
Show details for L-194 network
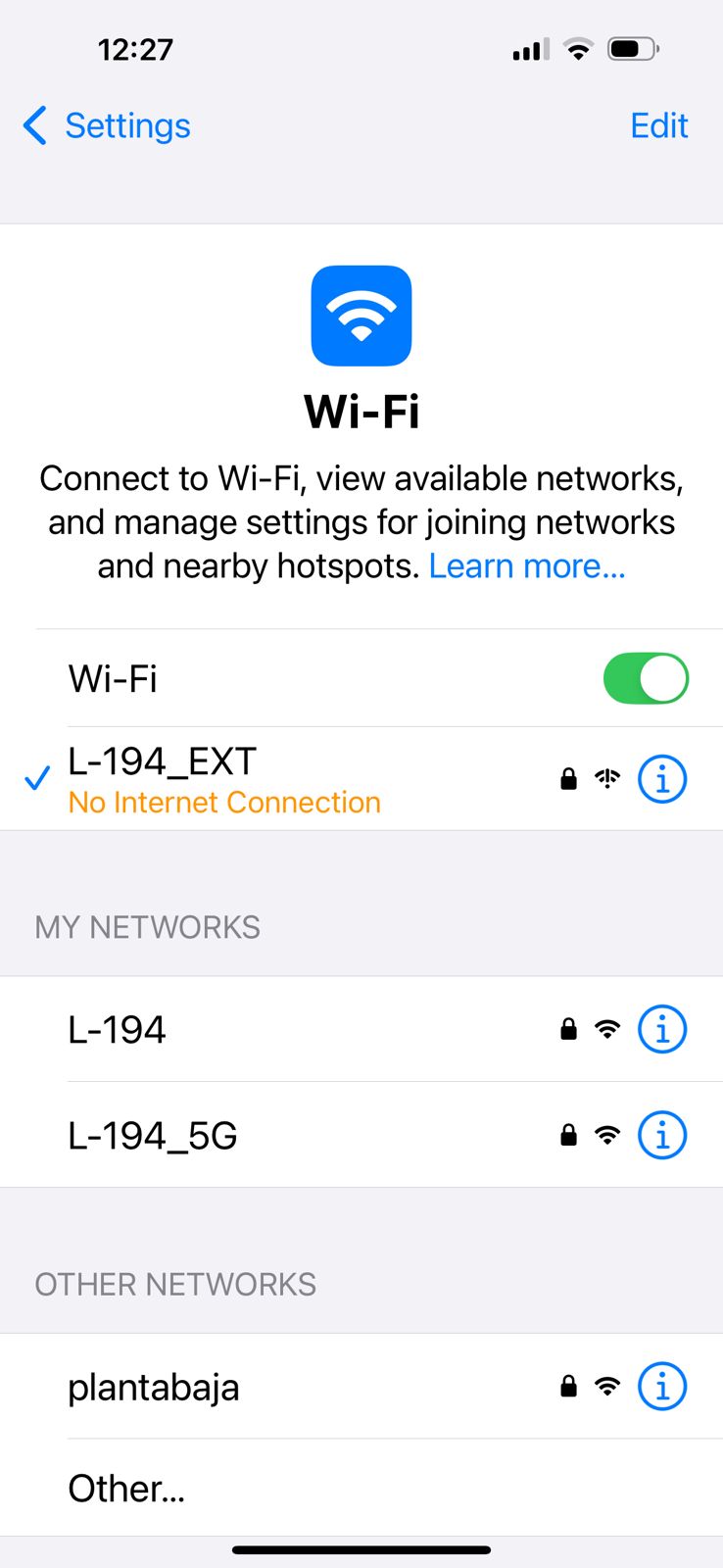click(x=662, y=1030)
